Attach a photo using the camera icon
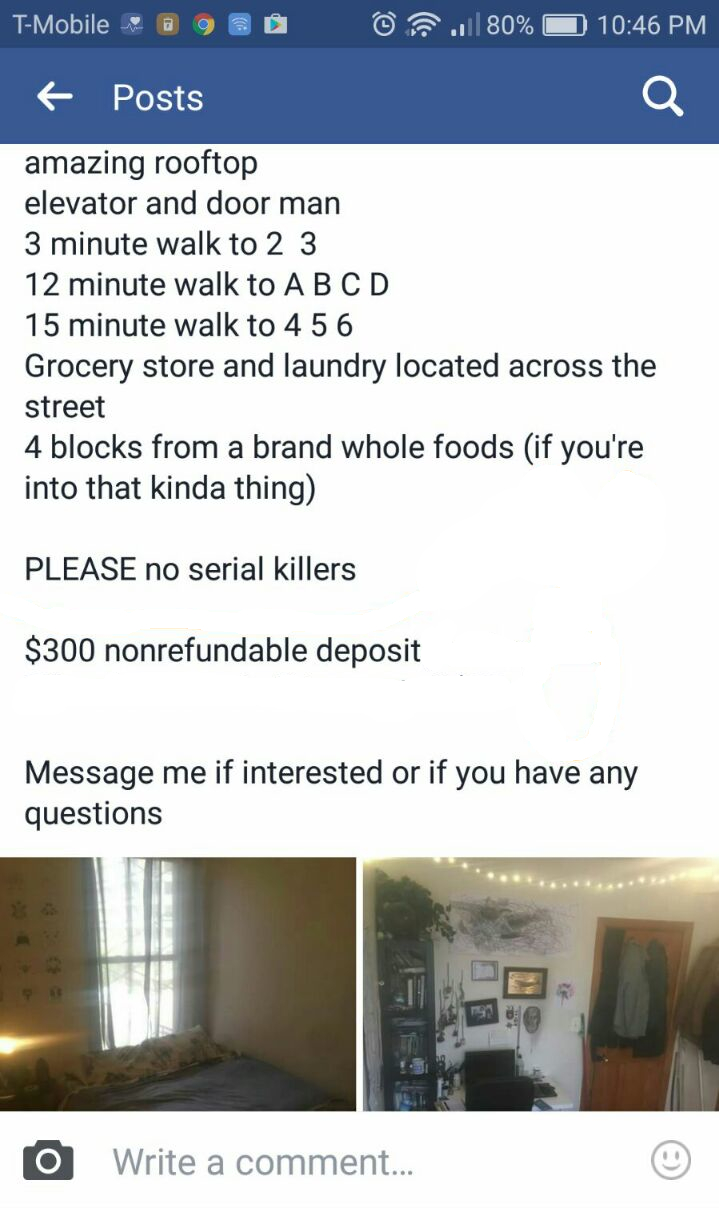Image resolution: width=719 pixels, height=1208 pixels. (x=48, y=1161)
